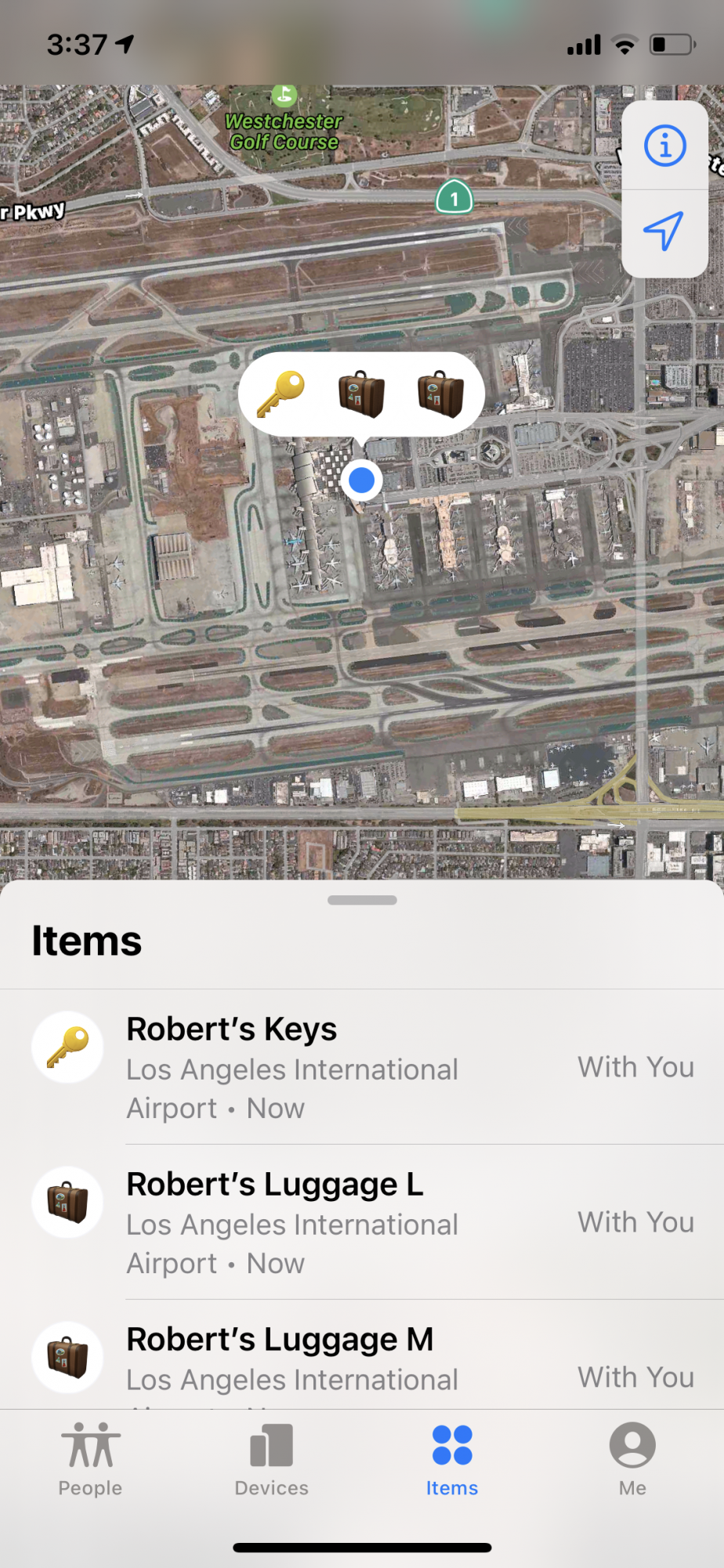Tap the blue location dot on map
Image resolution: width=724 pixels, height=1568 pixels.
tap(362, 480)
